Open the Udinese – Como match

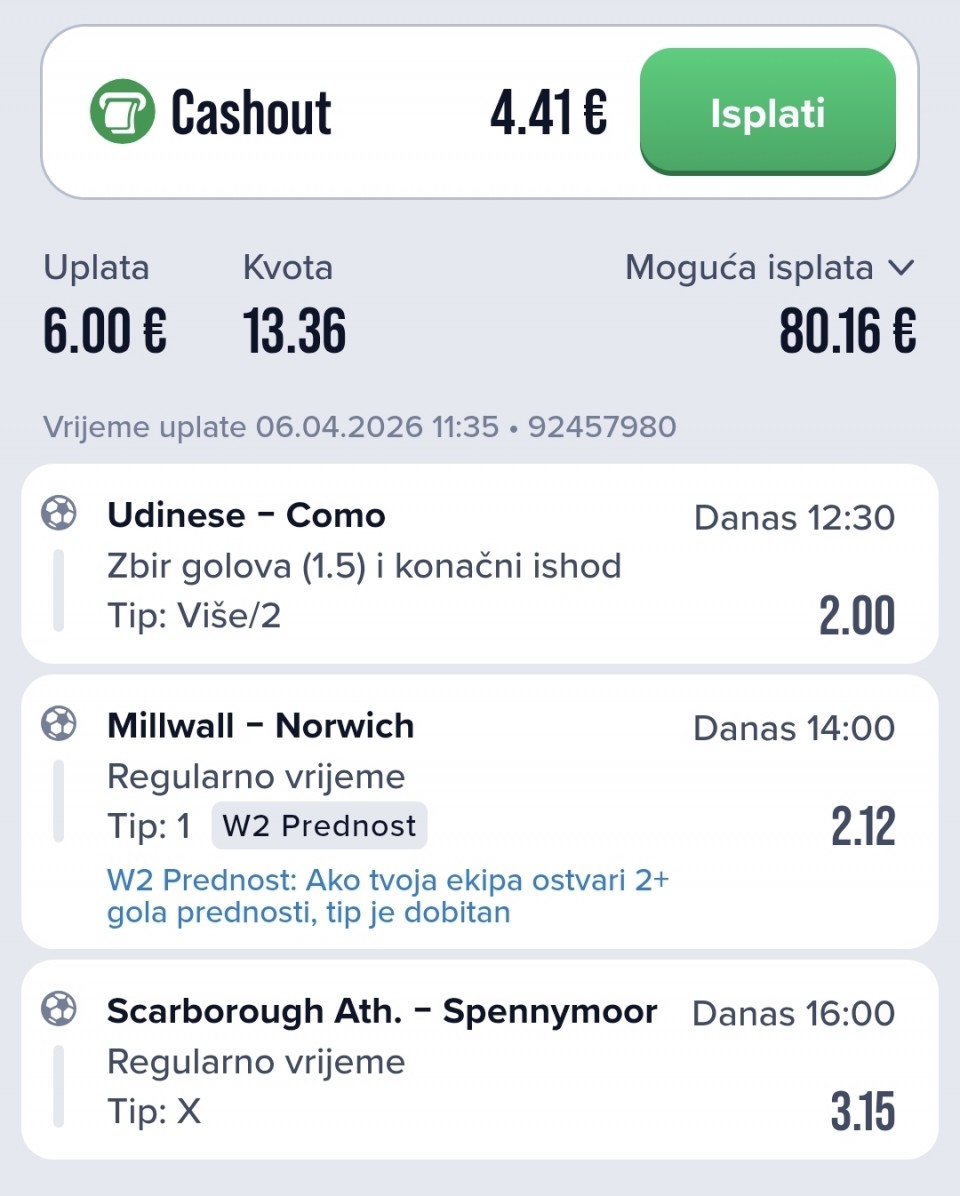tap(246, 516)
